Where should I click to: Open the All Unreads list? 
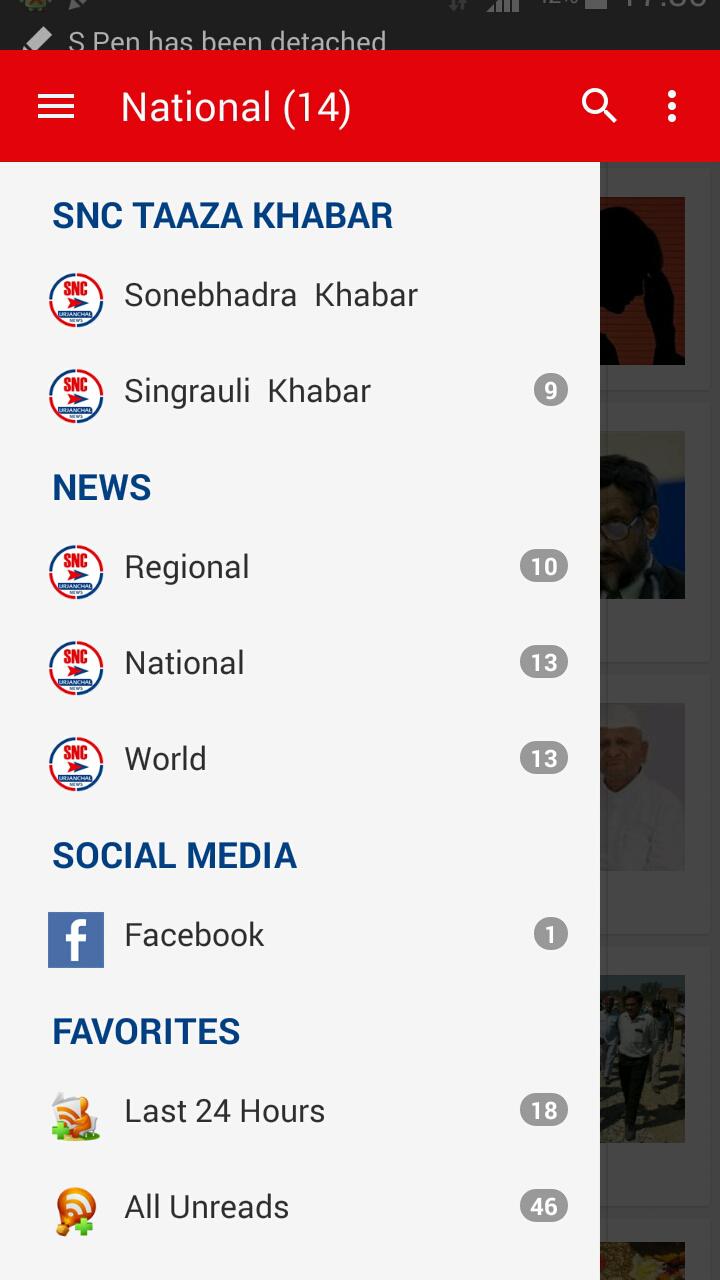[205, 1207]
